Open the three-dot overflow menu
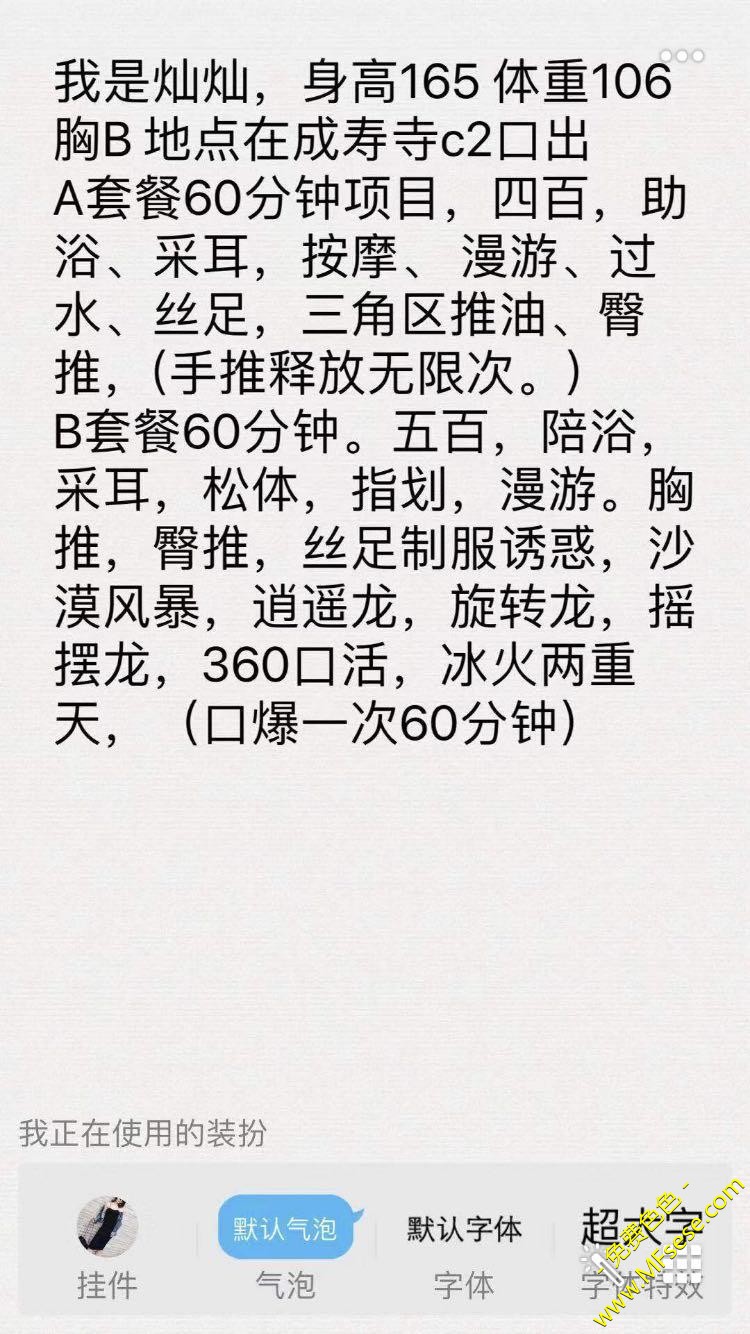The width and height of the screenshot is (750, 1334). [x=690, y=57]
